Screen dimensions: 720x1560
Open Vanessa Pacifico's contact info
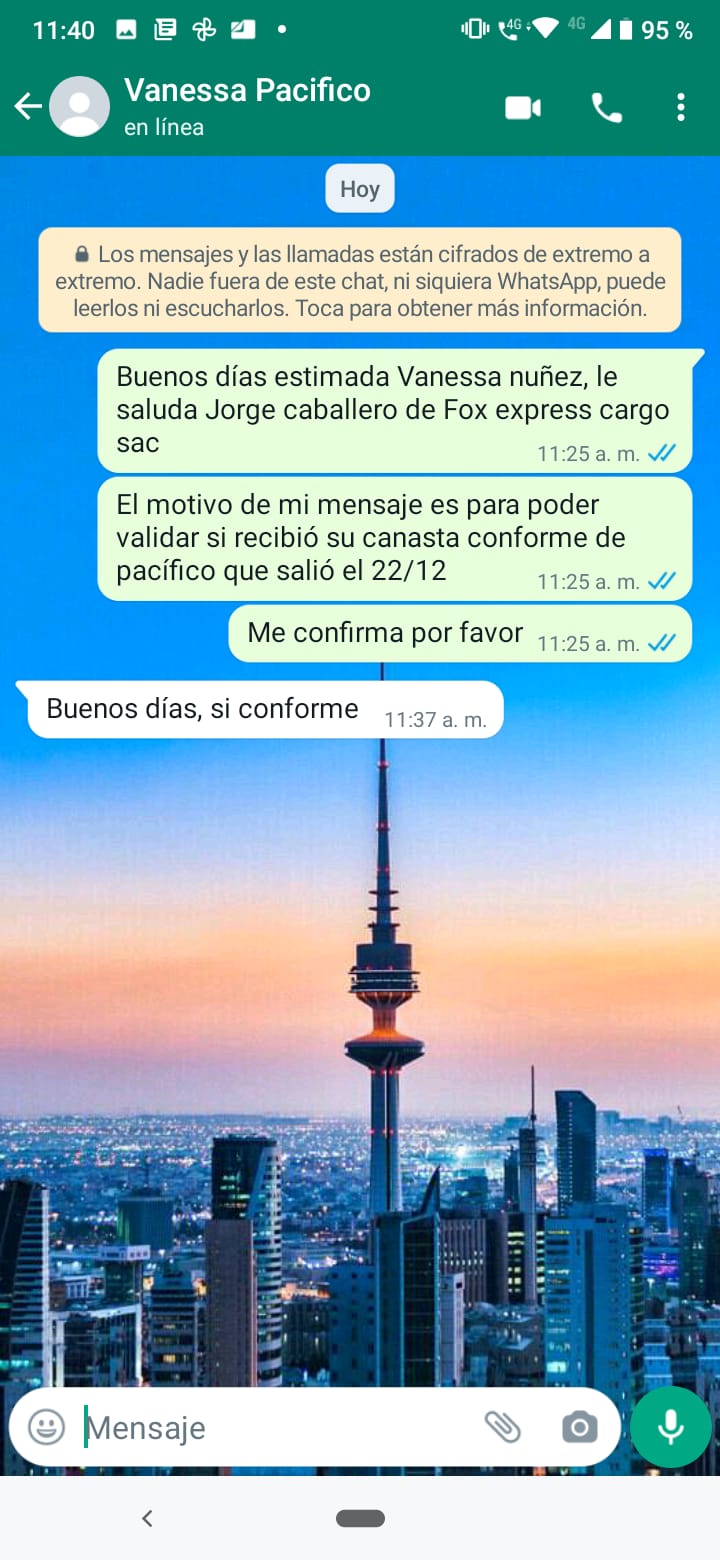click(247, 106)
